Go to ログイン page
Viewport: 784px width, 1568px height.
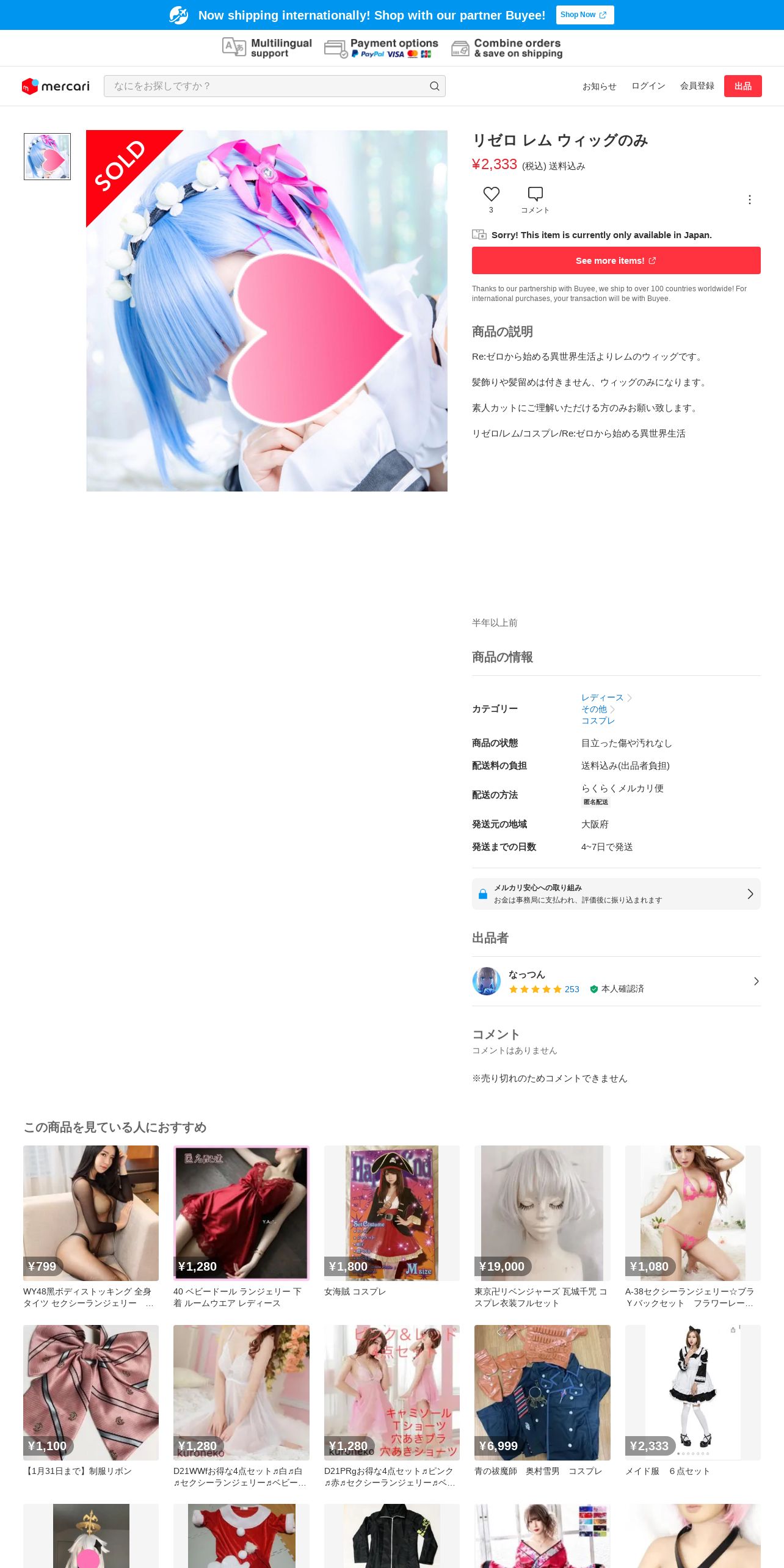coord(648,86)
